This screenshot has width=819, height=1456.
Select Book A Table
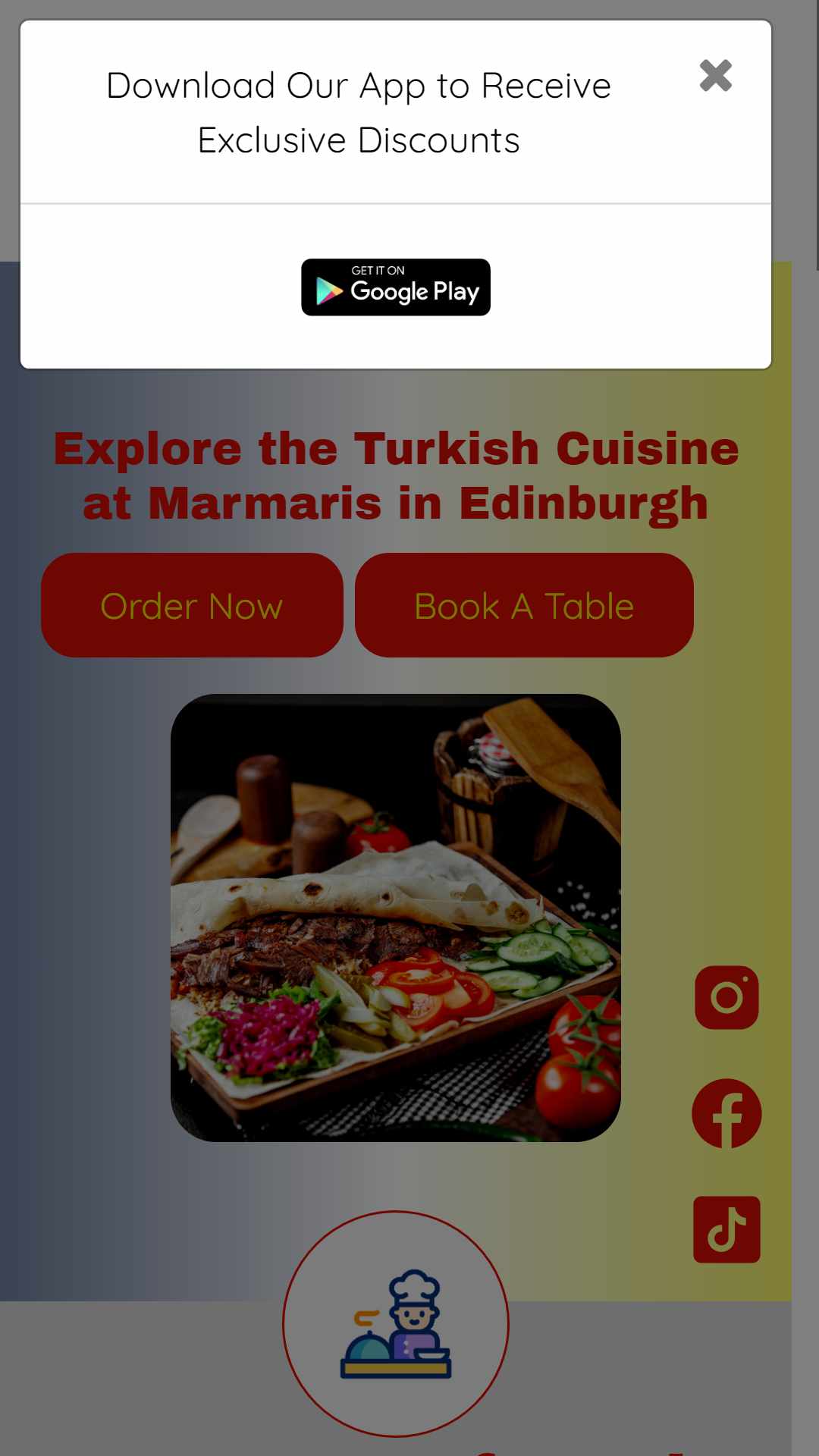tap(524, 605)
